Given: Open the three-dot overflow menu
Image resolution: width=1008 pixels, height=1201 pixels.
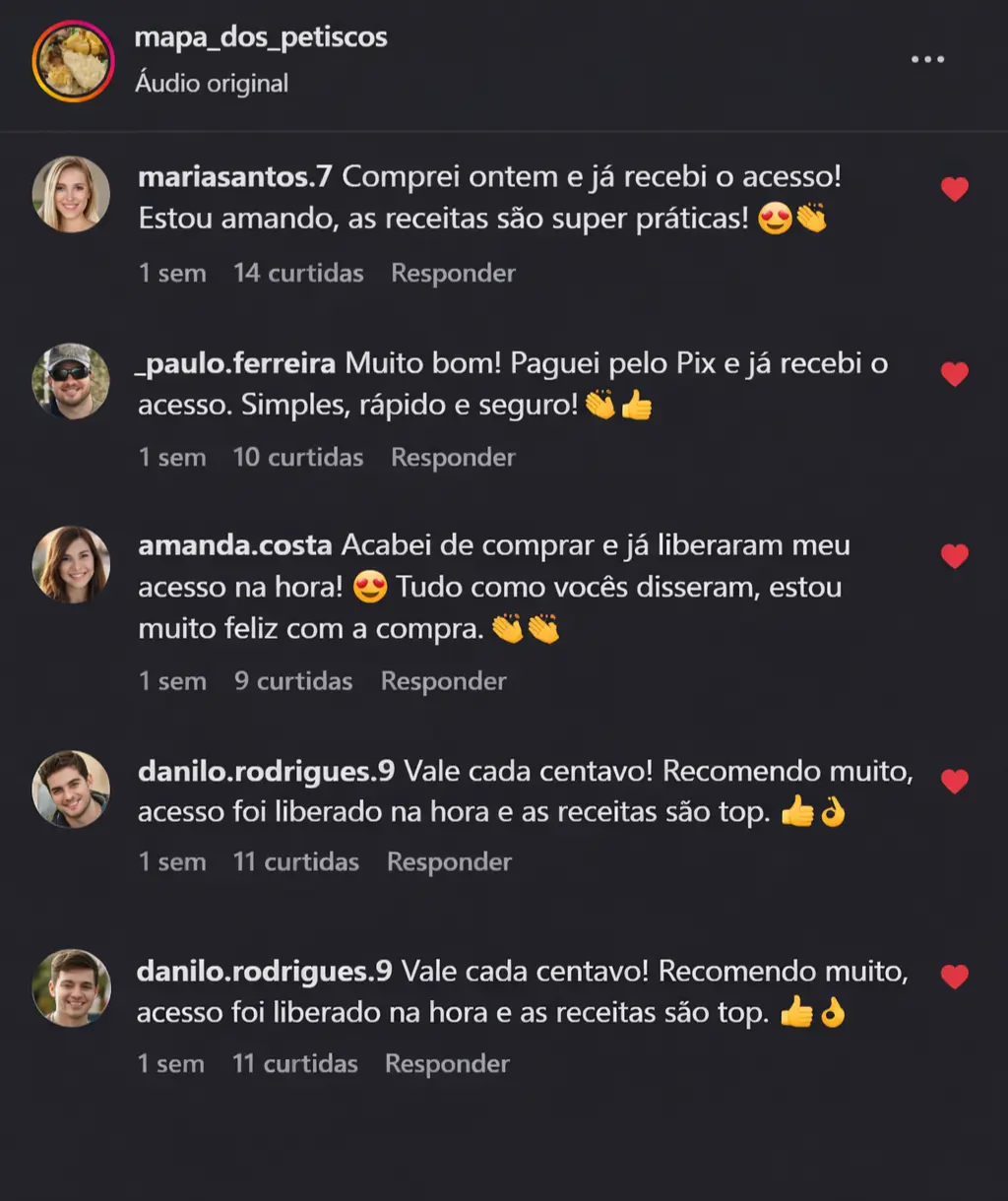Looking at the screenshot, I should coord(927,60).
